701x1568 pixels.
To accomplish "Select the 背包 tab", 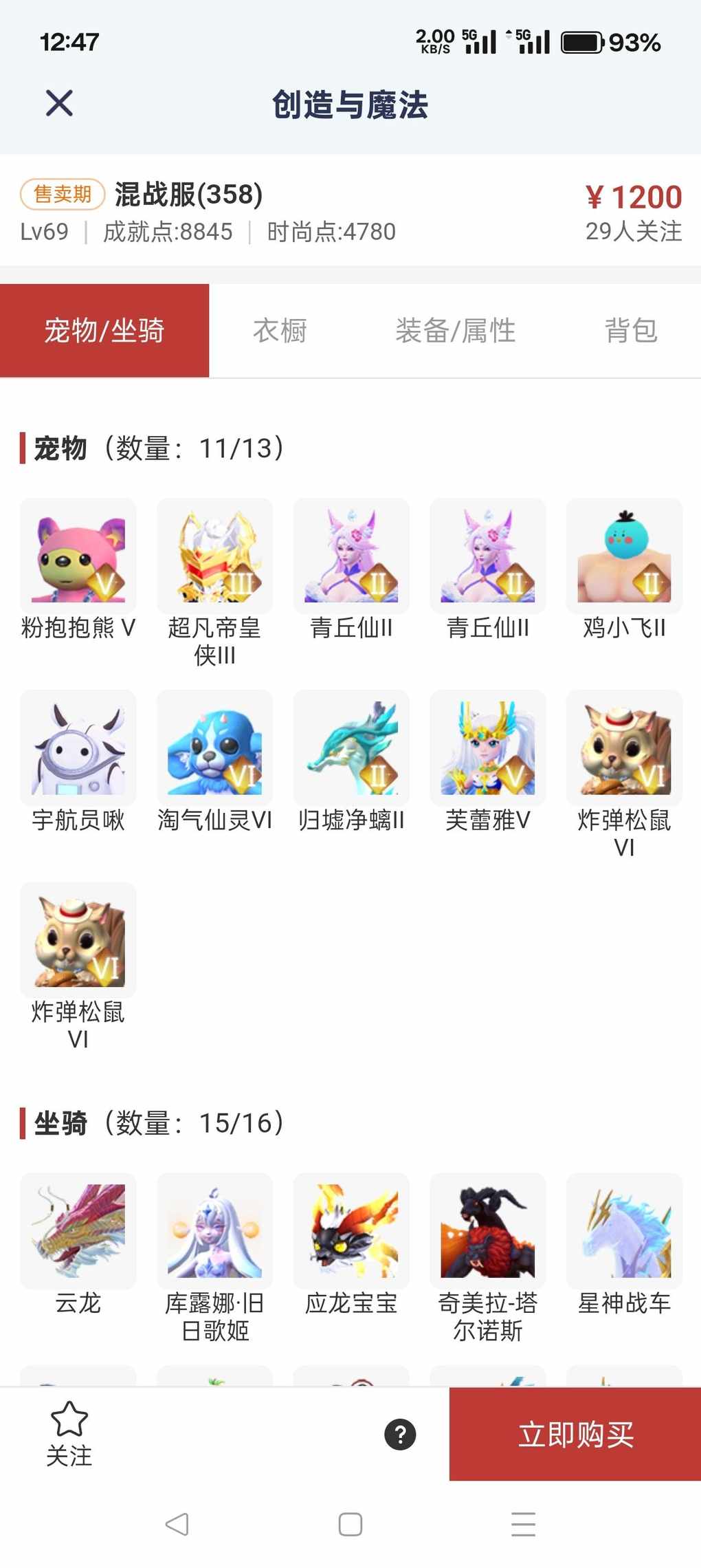I will [x=630, y=331].
